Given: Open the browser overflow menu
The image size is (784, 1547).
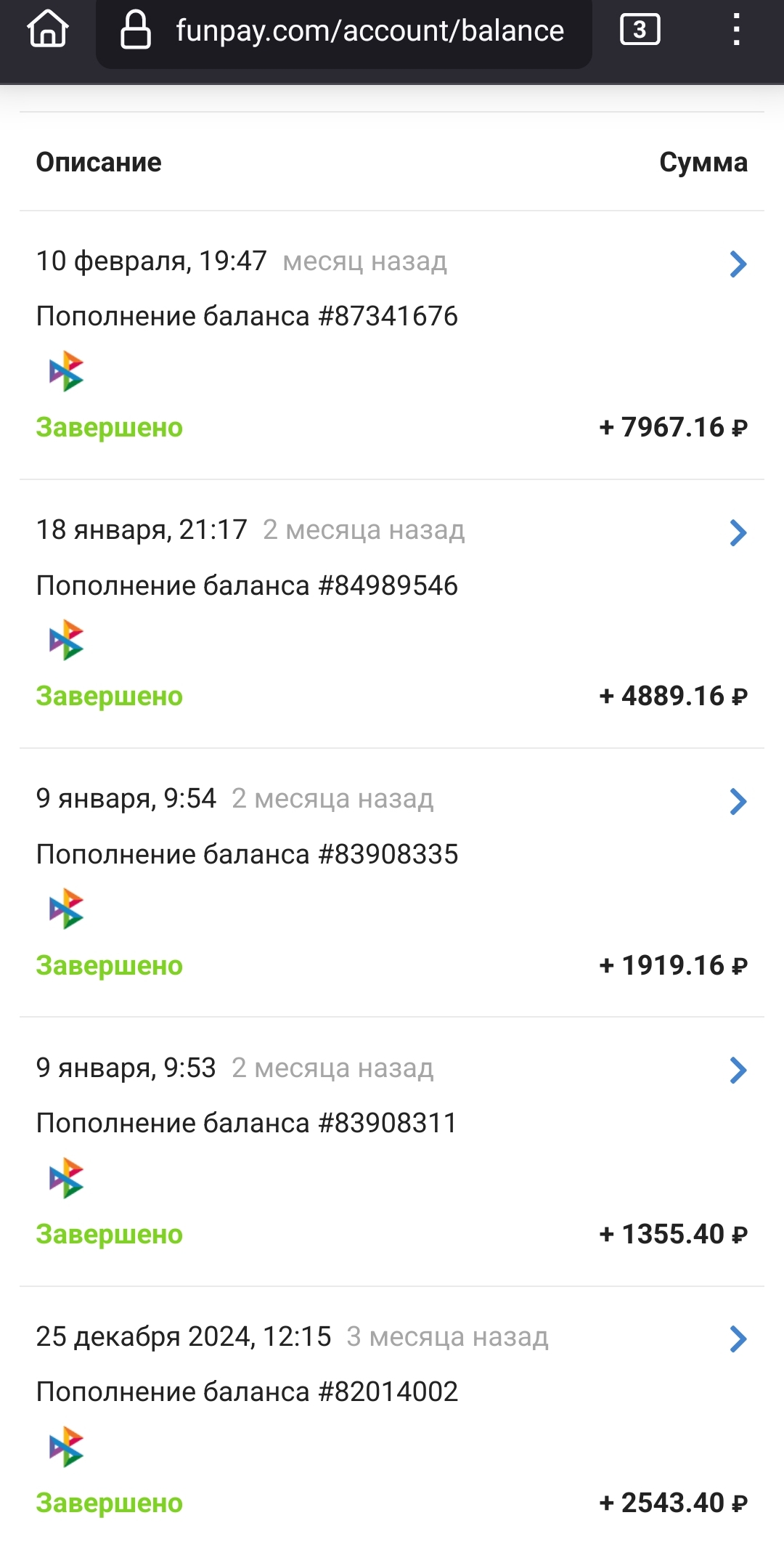Looking at the screenshot, I should [x=737, y=30].
